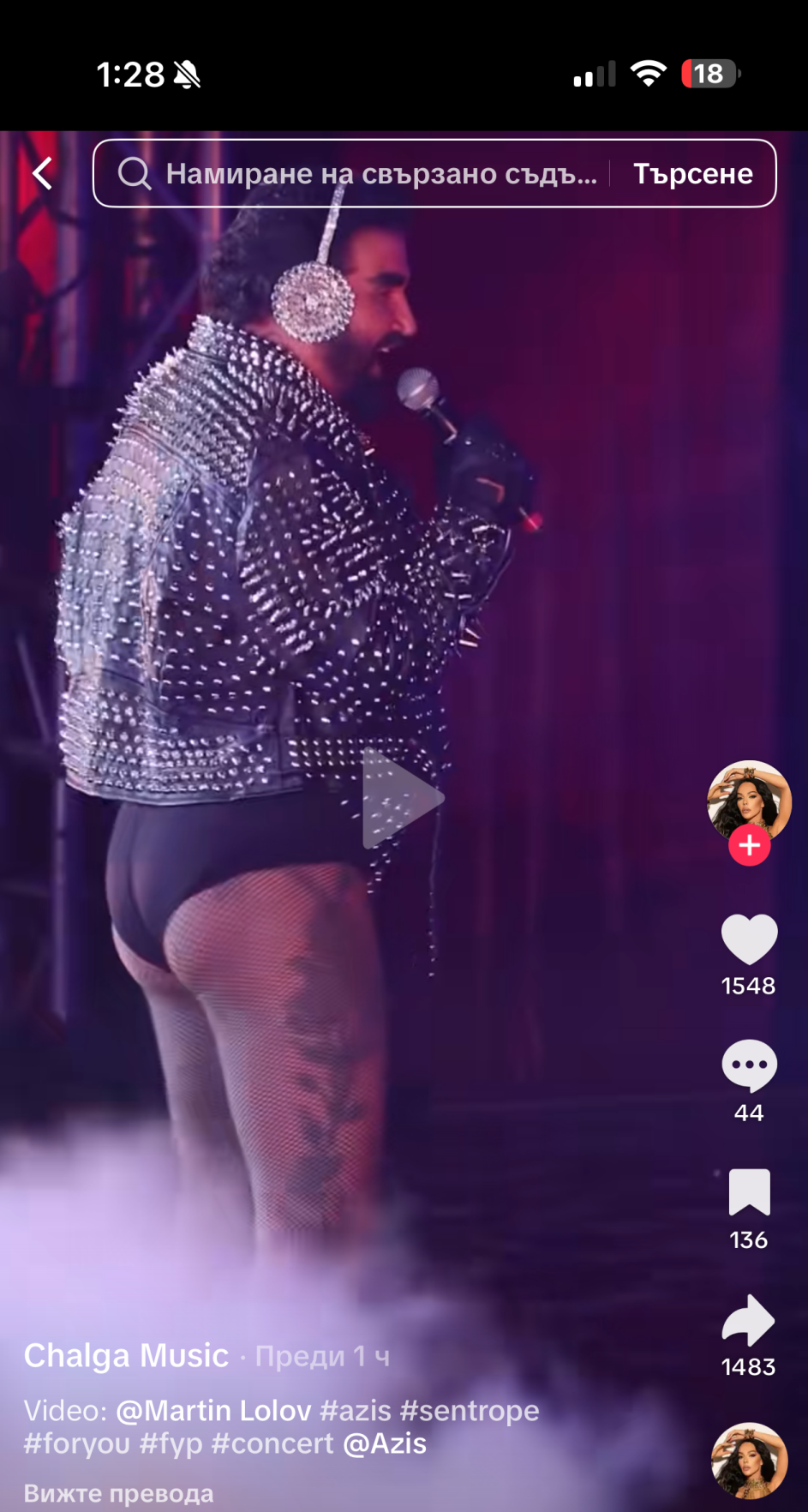Image resolution: width=808 pixels, height=1512 pixels.
Task: Go back using the top-left arrow
Action: 43,173
